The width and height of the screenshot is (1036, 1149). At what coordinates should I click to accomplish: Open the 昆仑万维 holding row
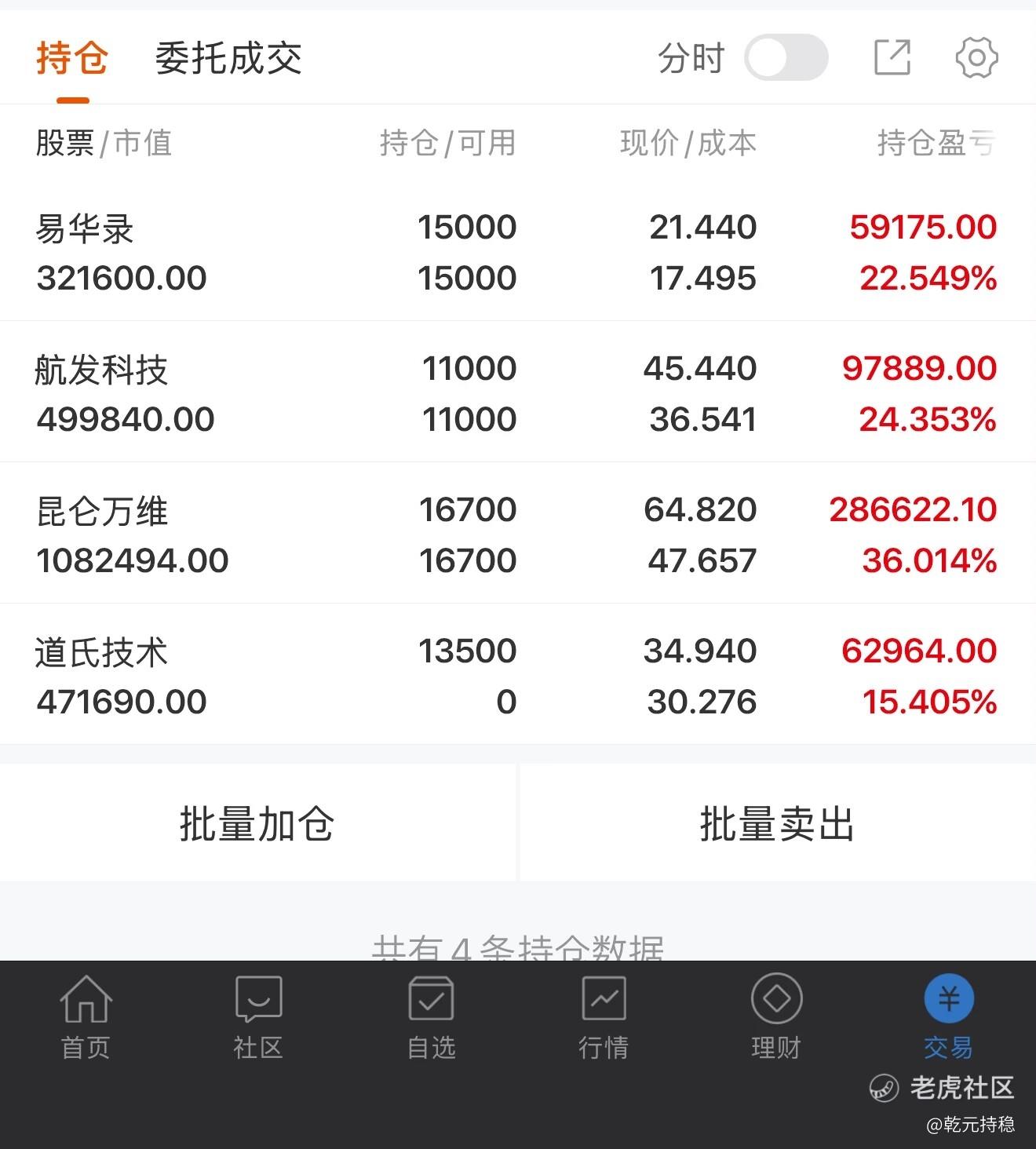(518, 534)
